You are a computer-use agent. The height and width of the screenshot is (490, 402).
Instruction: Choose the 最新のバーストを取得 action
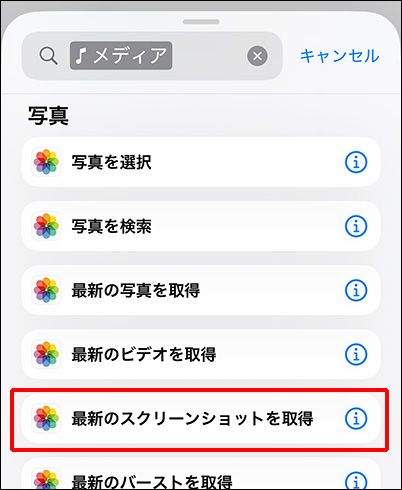[x=201, y=474]
